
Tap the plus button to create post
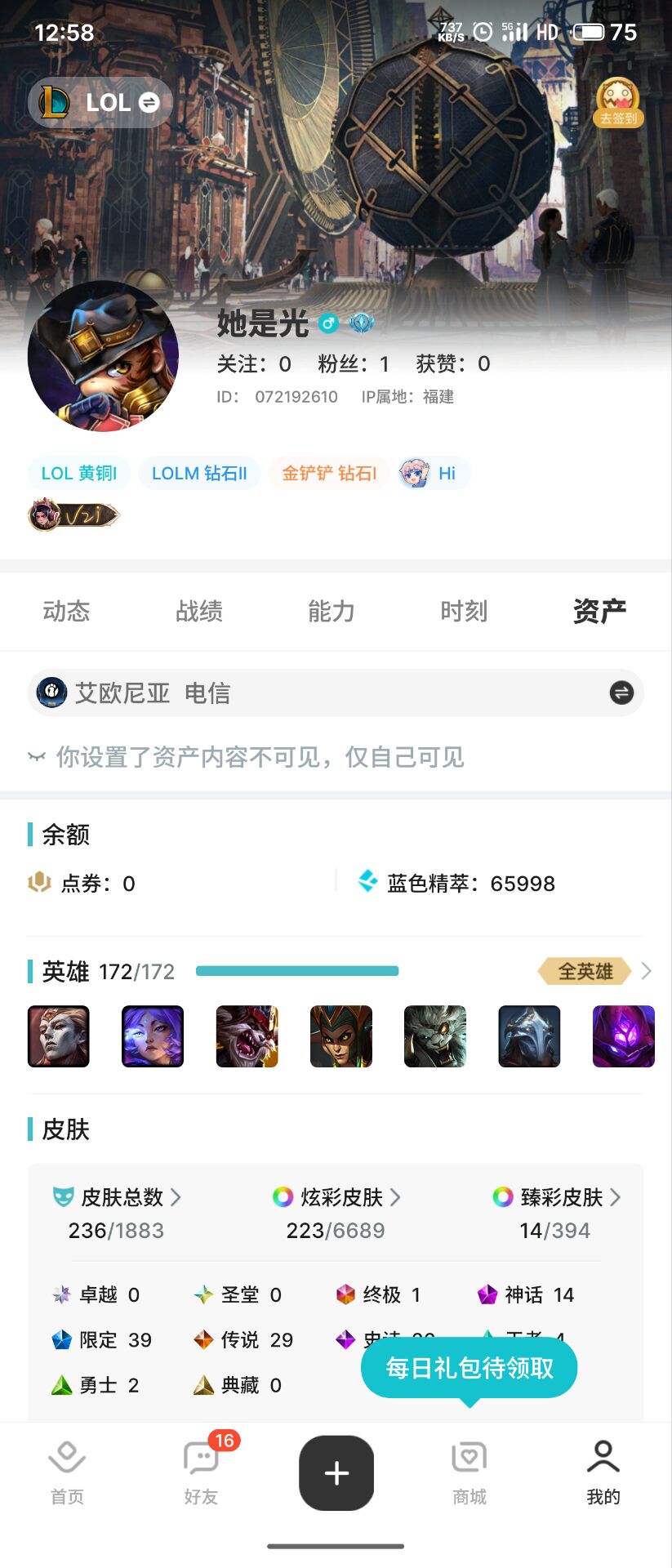tap(336, 1473)
